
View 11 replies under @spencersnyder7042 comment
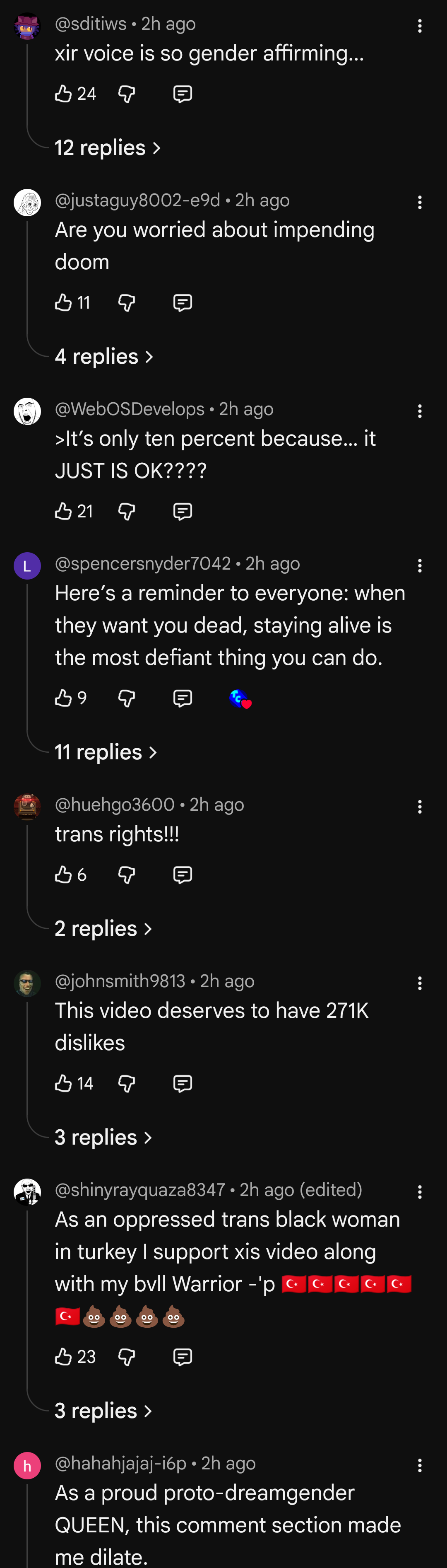[105, 752]
